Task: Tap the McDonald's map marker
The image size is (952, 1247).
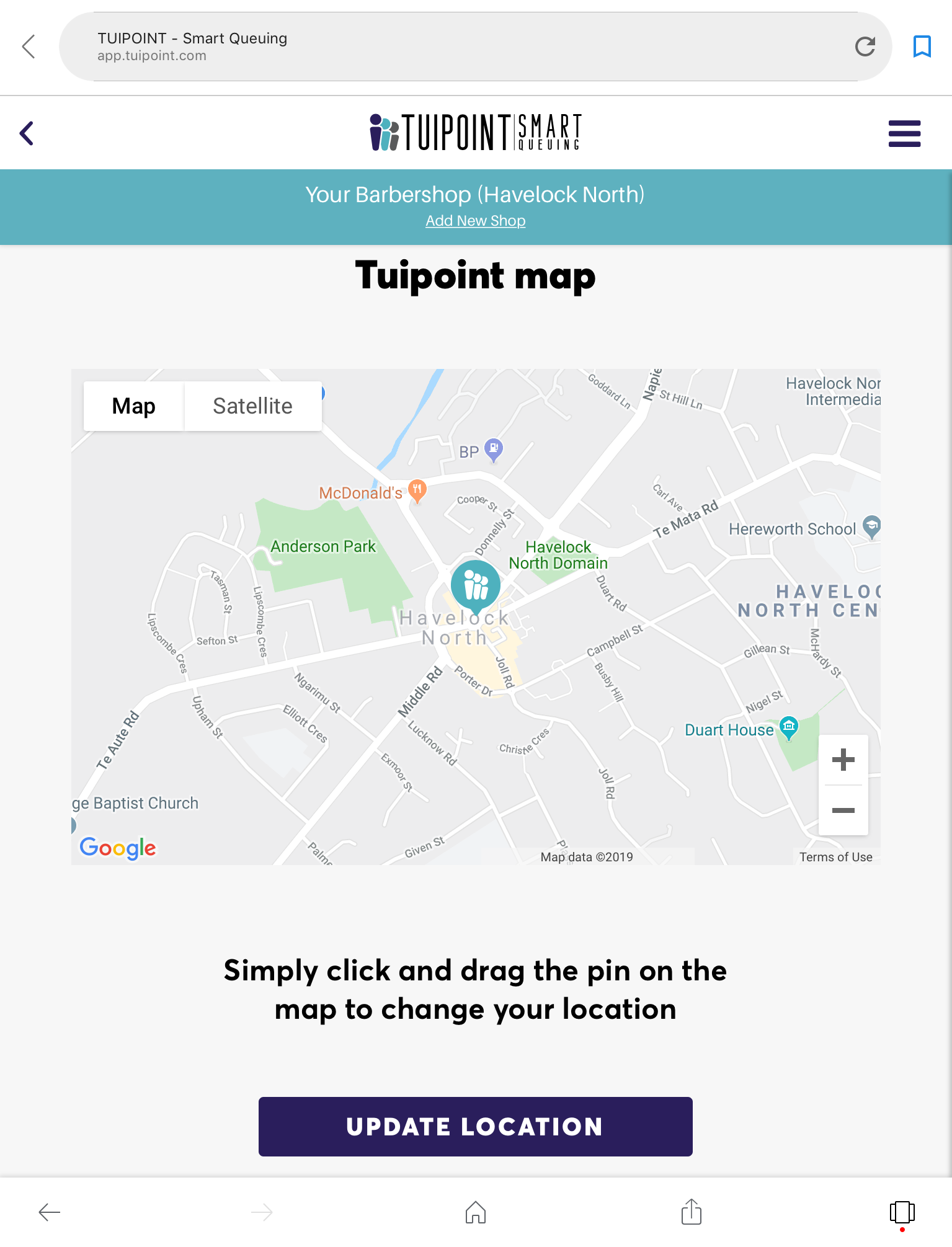Action: pyautogui.click(x=417, y=490)
